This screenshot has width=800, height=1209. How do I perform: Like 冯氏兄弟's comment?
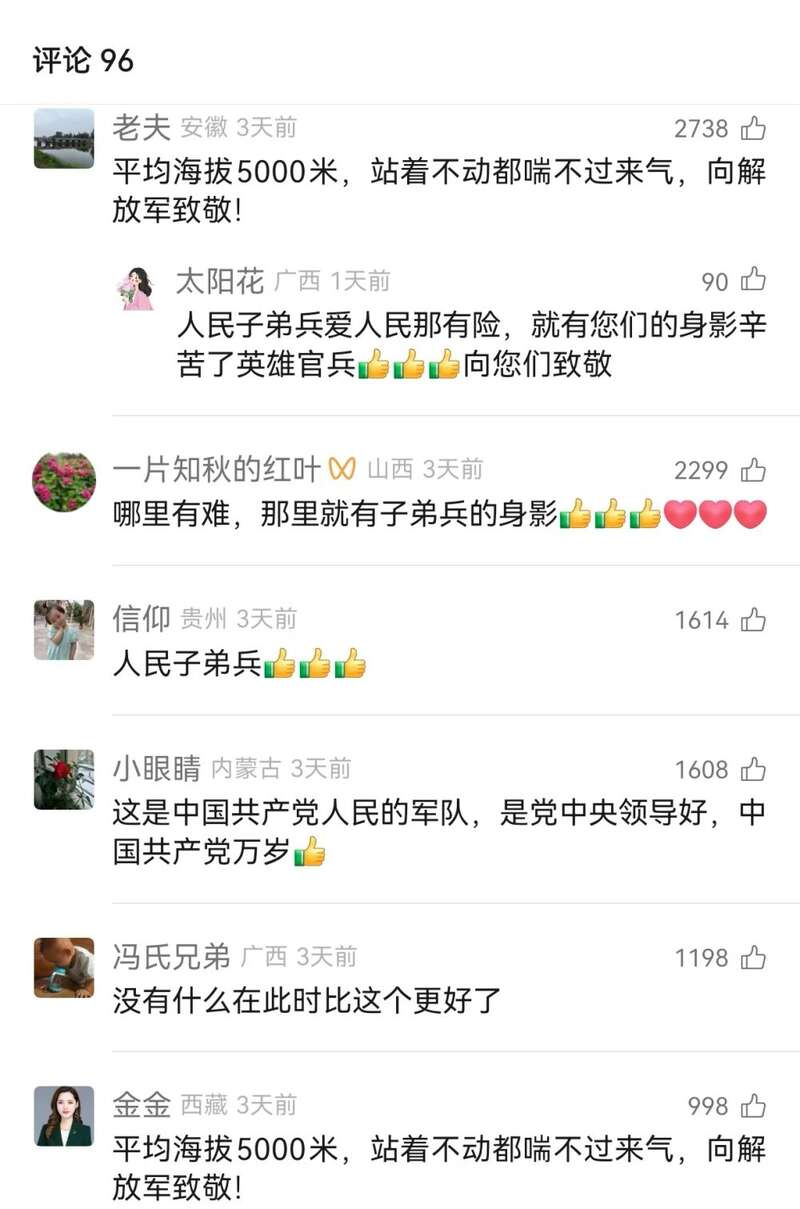tap(753, 958)
